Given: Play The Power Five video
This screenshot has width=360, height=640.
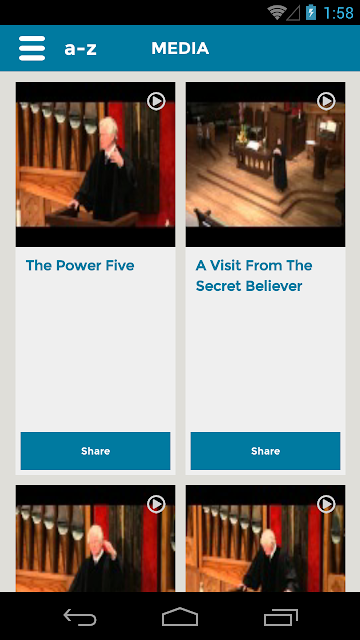Looking at the screenshot, I should (96, 164).
